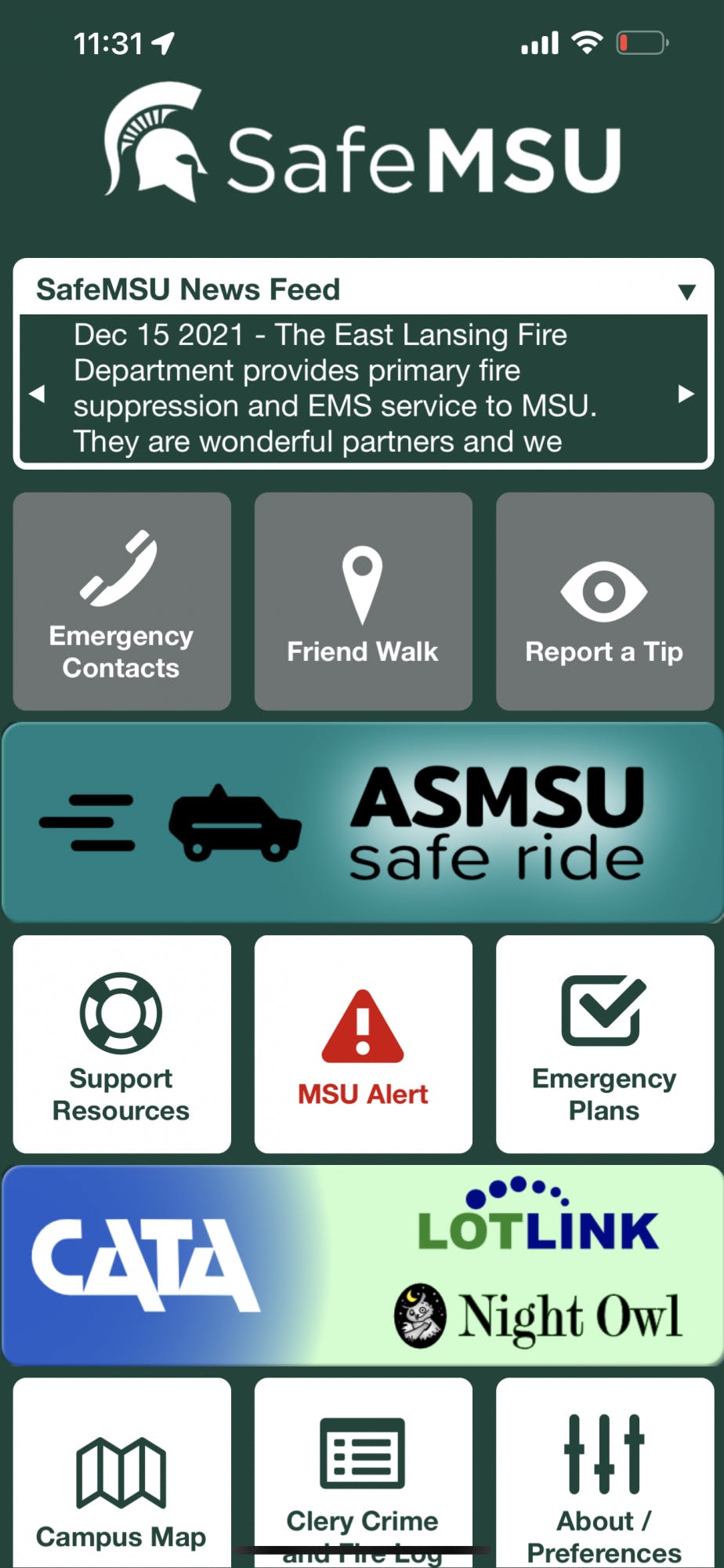The image size is (724, 1568).
Task: Open the MSU Alert tile
Action: tap(363, 1044)
